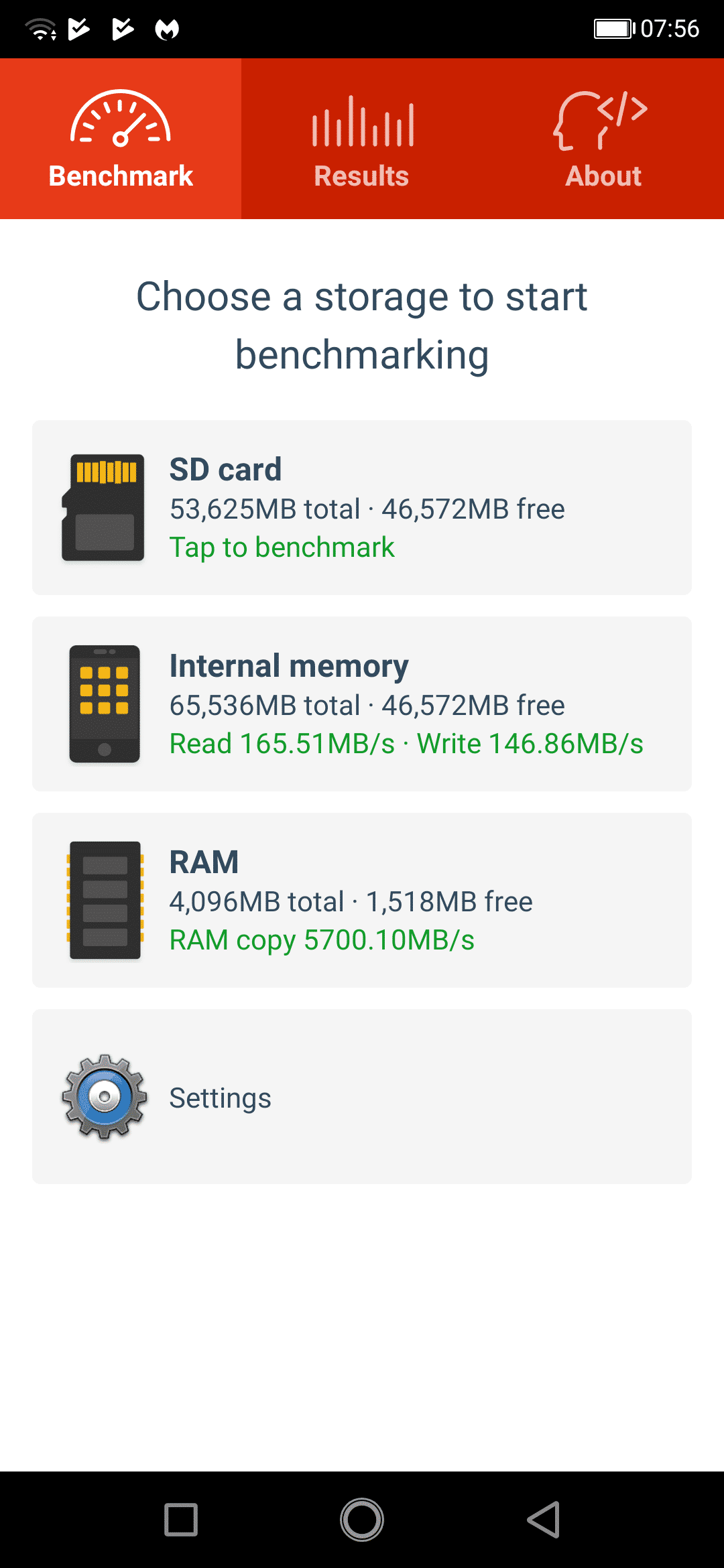Image resolution: width=724 pixels, height=1568 pixels.
Task: Select the Benchmark tab
Action: point(121,139)
